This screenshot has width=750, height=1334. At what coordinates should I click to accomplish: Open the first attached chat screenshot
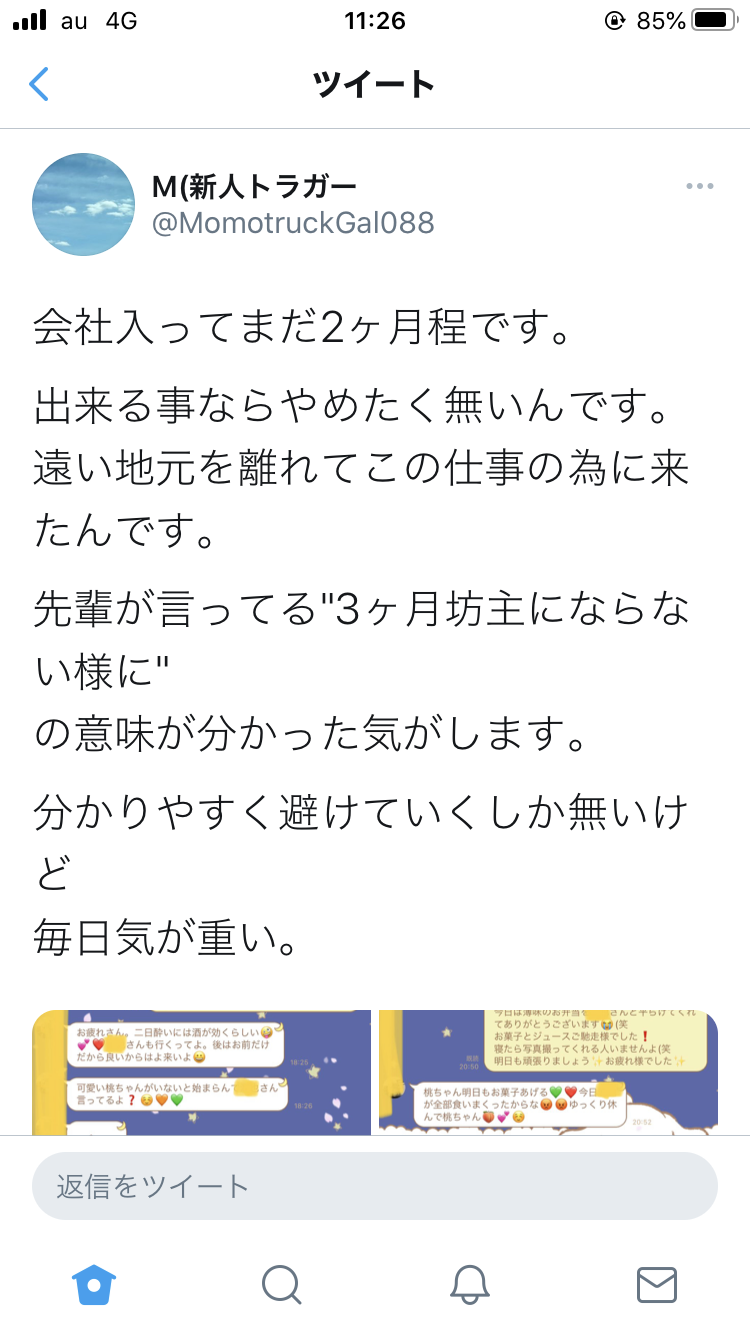tap(201, 1072)
